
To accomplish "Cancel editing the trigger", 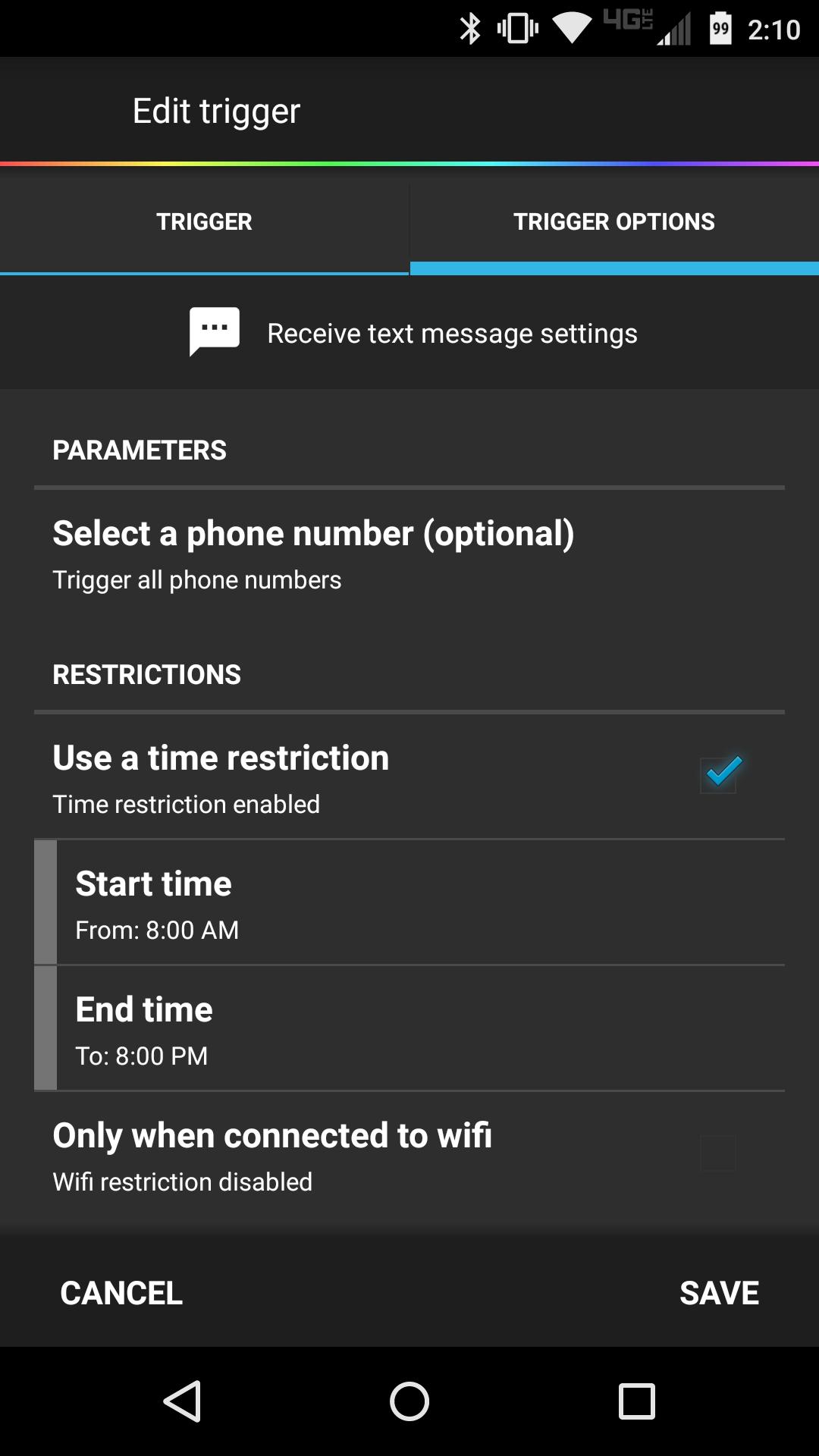I will 121,1293.
